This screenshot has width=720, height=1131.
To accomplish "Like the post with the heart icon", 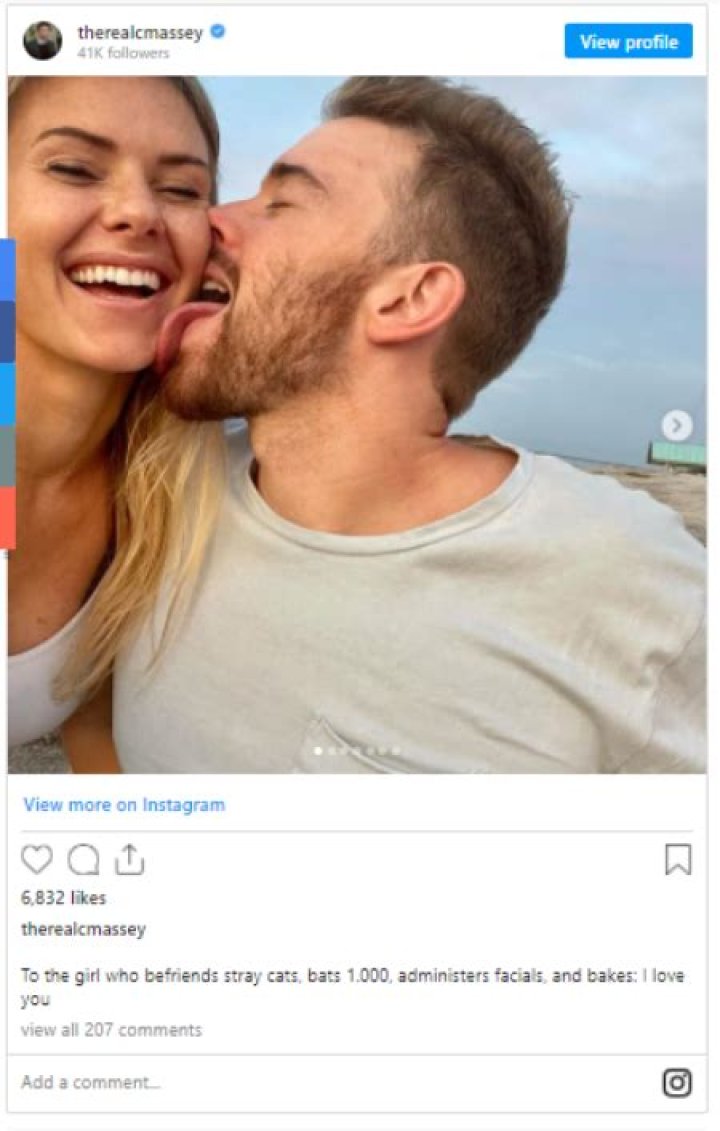I will tap(37, 859).
